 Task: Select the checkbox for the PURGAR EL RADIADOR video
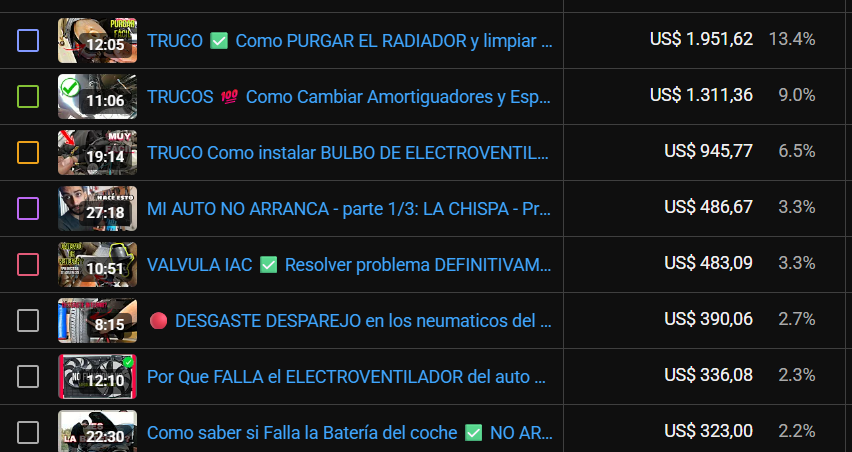click(x=28, y=41)
